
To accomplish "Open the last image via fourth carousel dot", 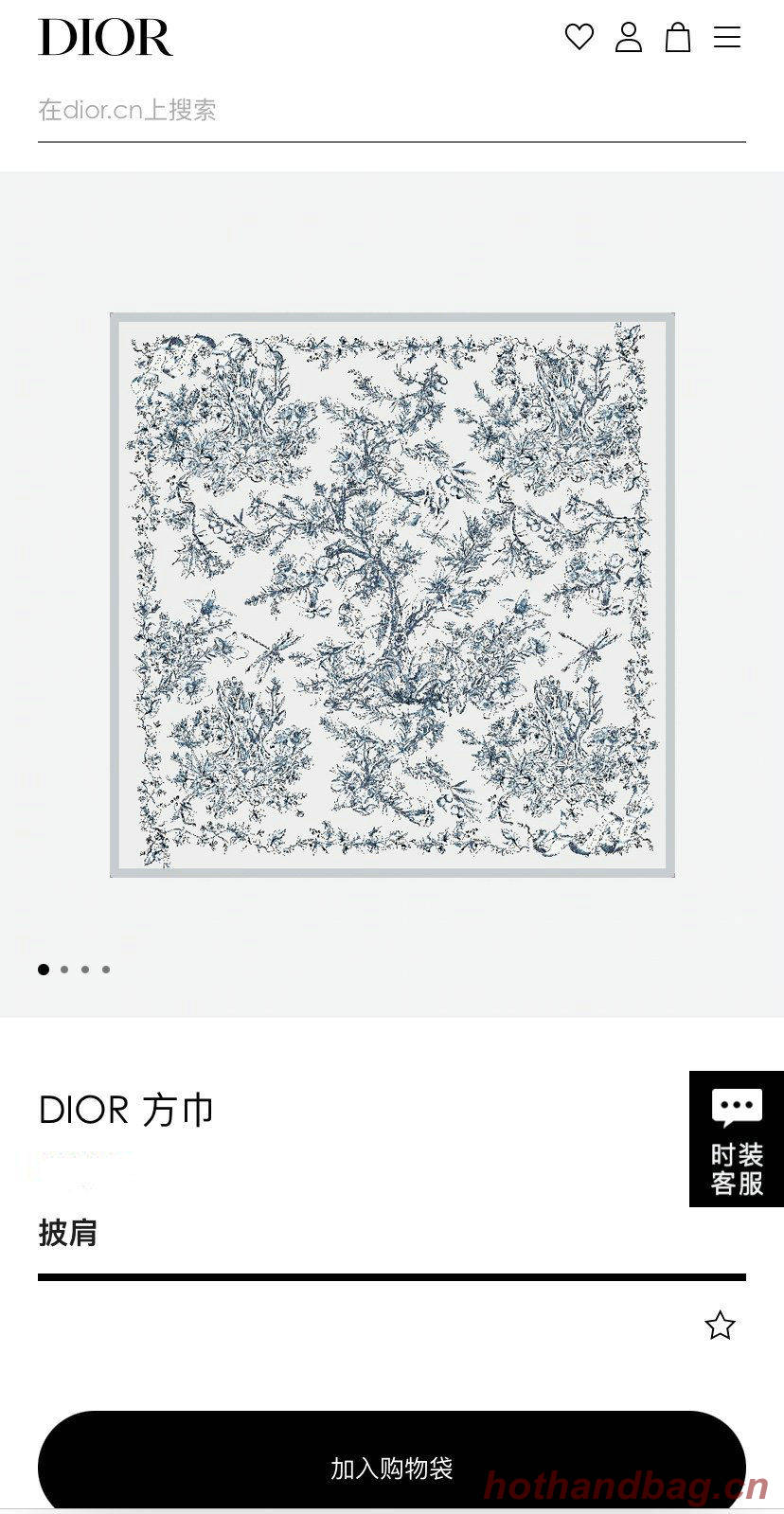I will tap(105, 970).
